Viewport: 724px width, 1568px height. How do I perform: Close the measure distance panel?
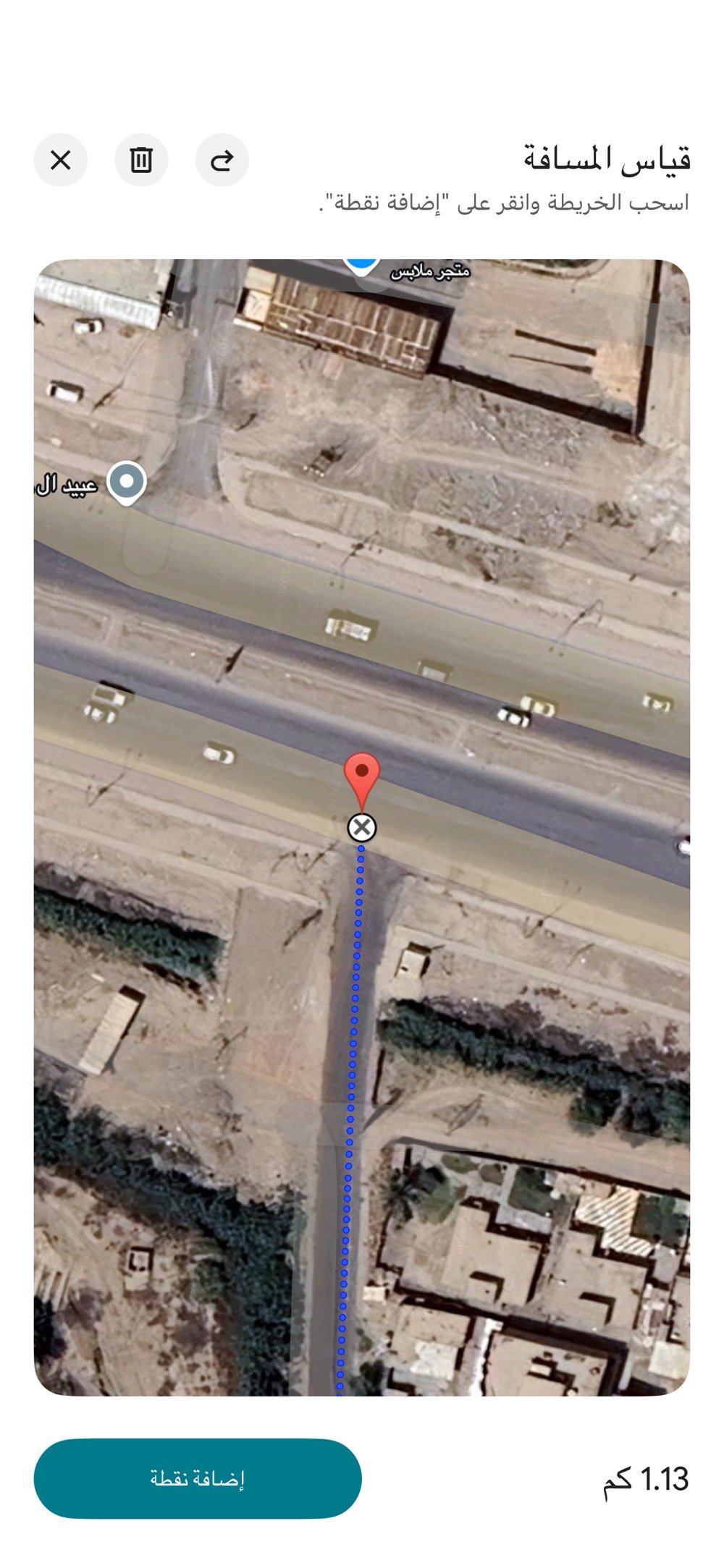(x=61, y=160)
